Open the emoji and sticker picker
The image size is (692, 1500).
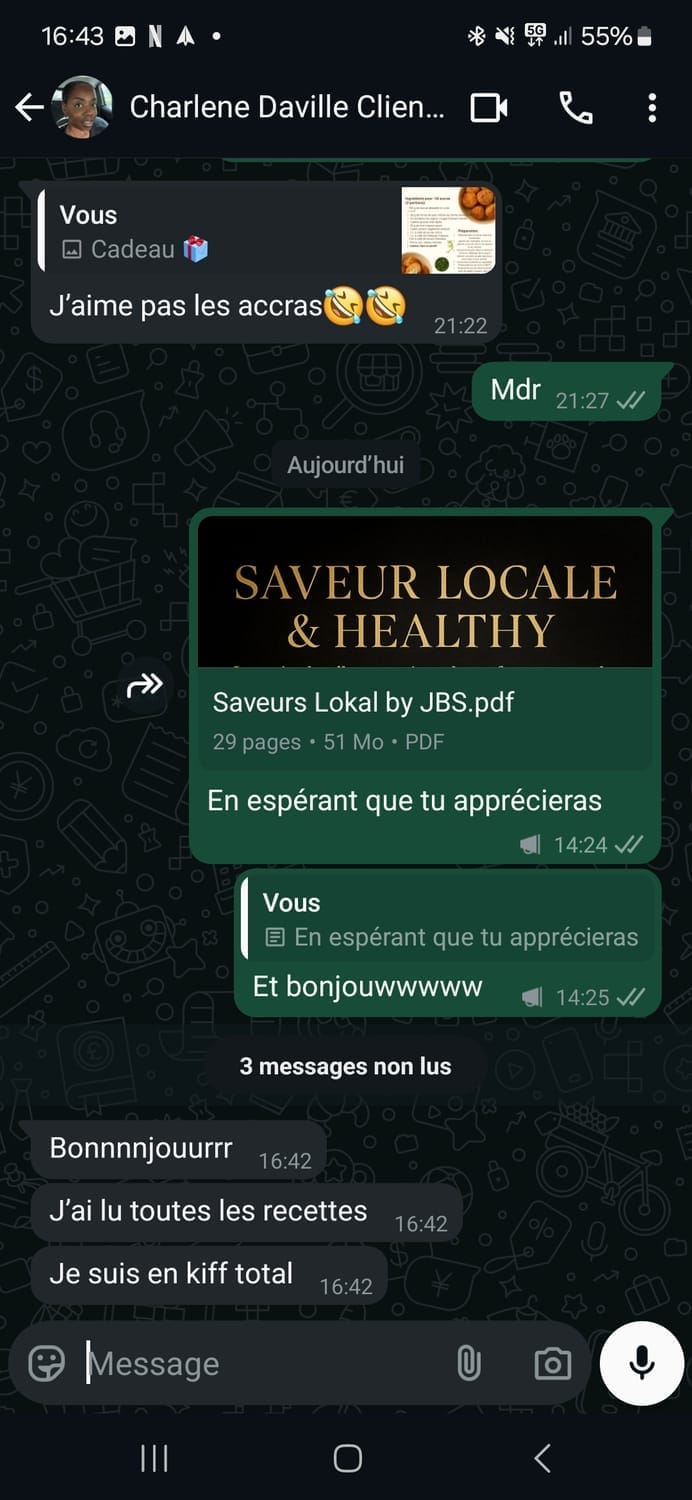tap(47, 1363)
